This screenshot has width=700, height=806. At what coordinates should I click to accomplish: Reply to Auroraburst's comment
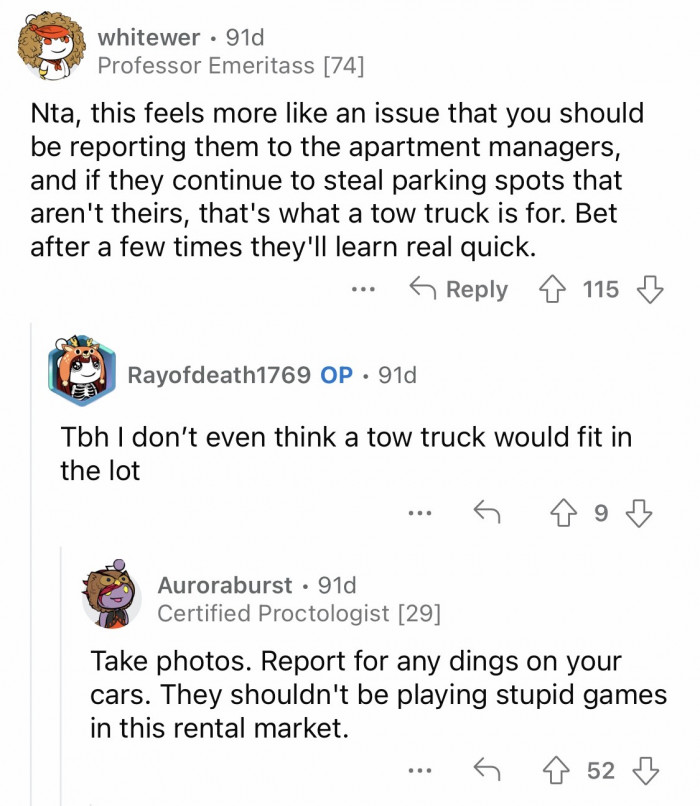pyautogui.click(x=486, y=771)
